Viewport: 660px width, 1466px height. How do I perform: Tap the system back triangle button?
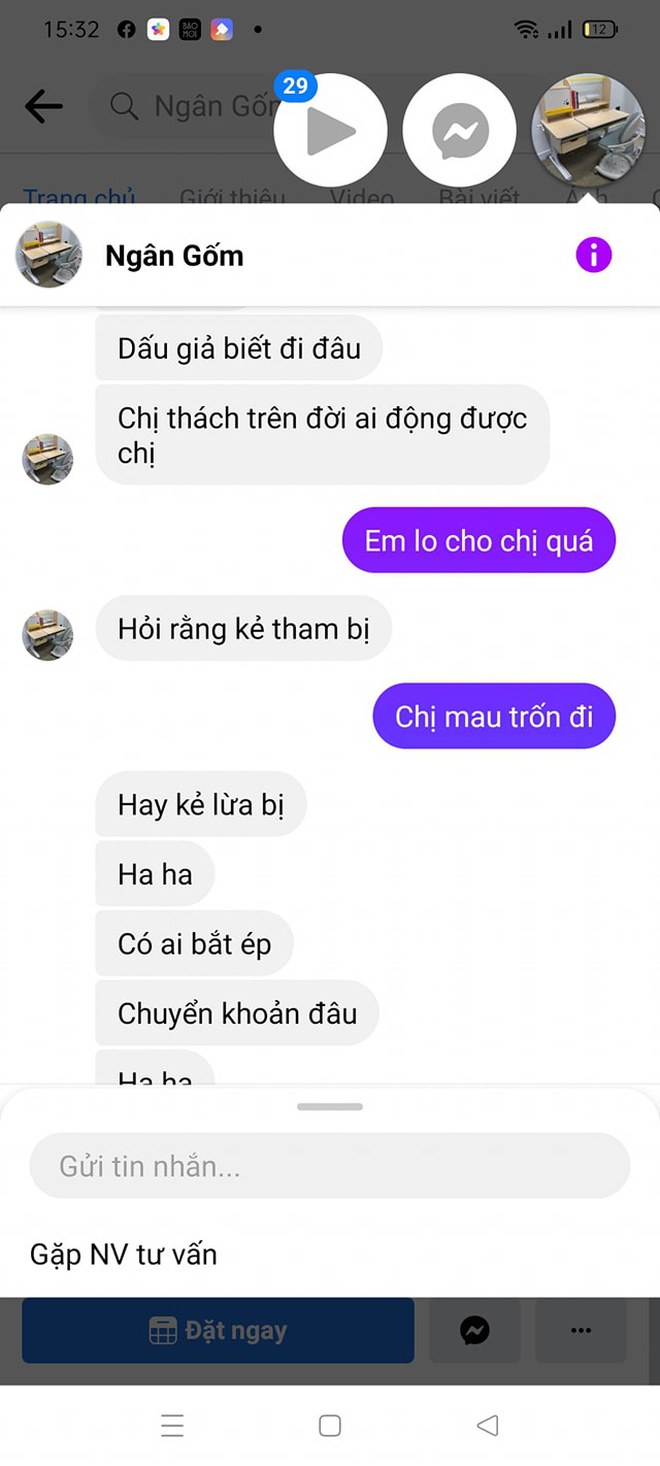click(x=487, y=1425)
